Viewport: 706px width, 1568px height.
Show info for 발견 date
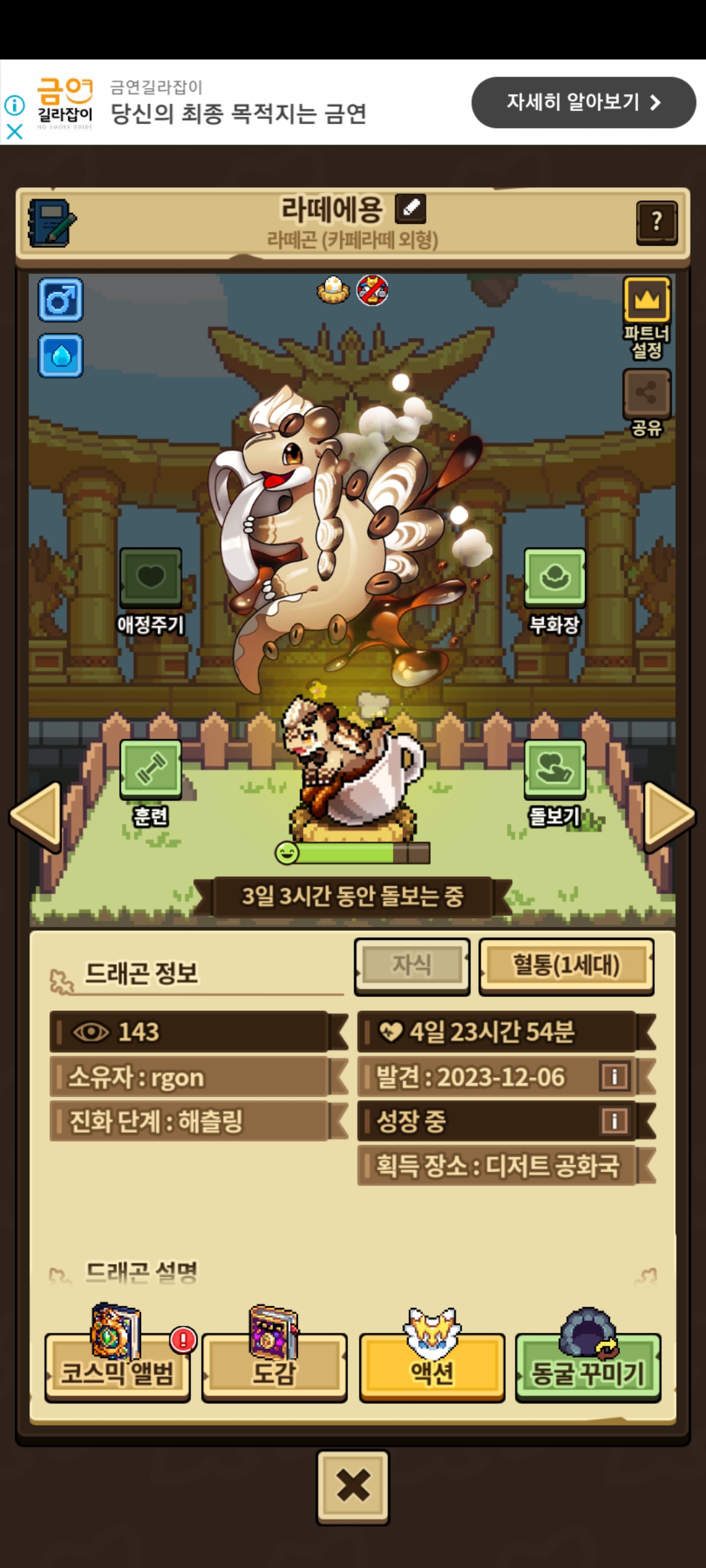(x=614, y=1076)
